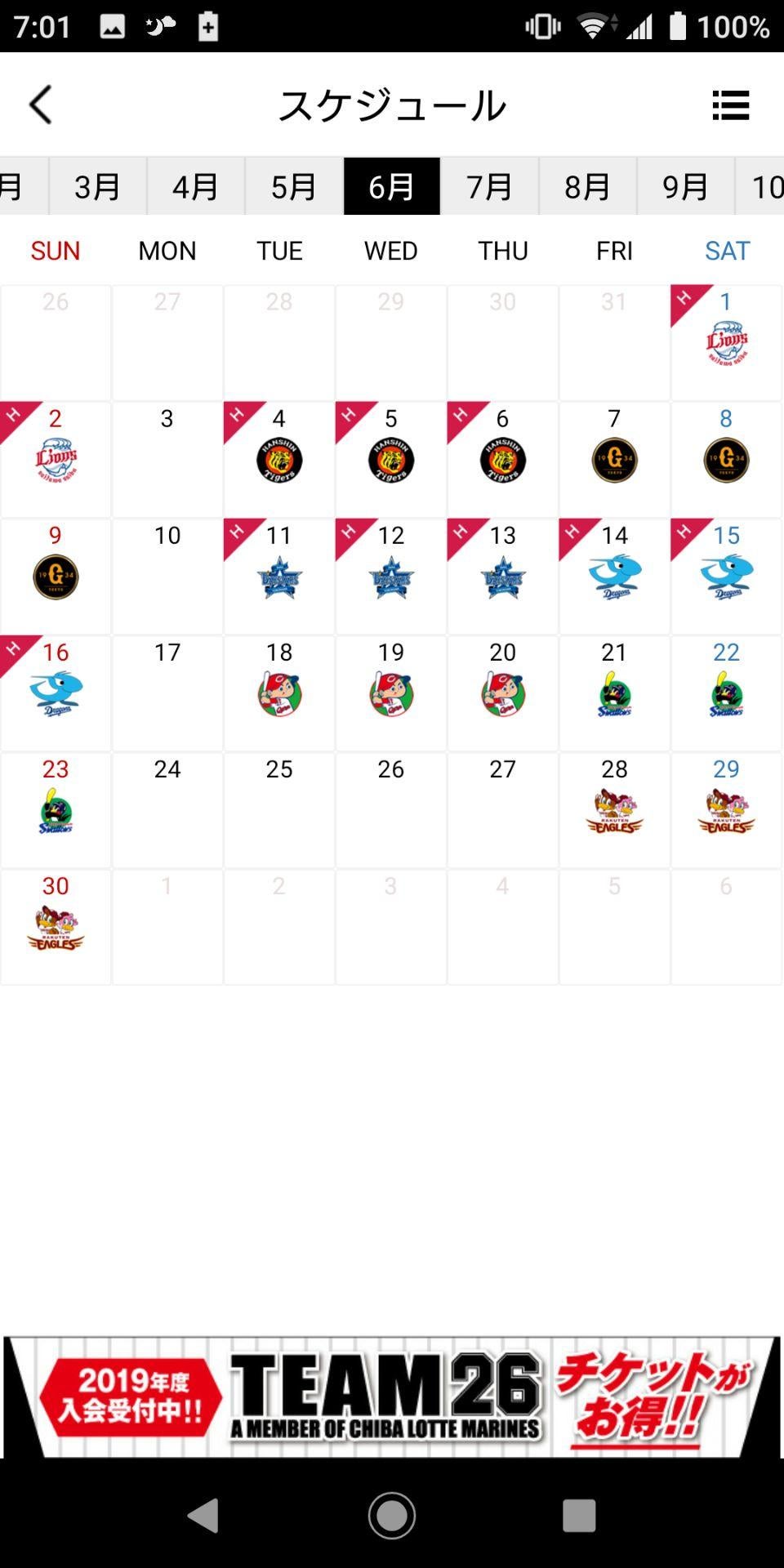Open the June 18 Carp game
Screen dimensions: 784x1568
[x=279, y=693]
